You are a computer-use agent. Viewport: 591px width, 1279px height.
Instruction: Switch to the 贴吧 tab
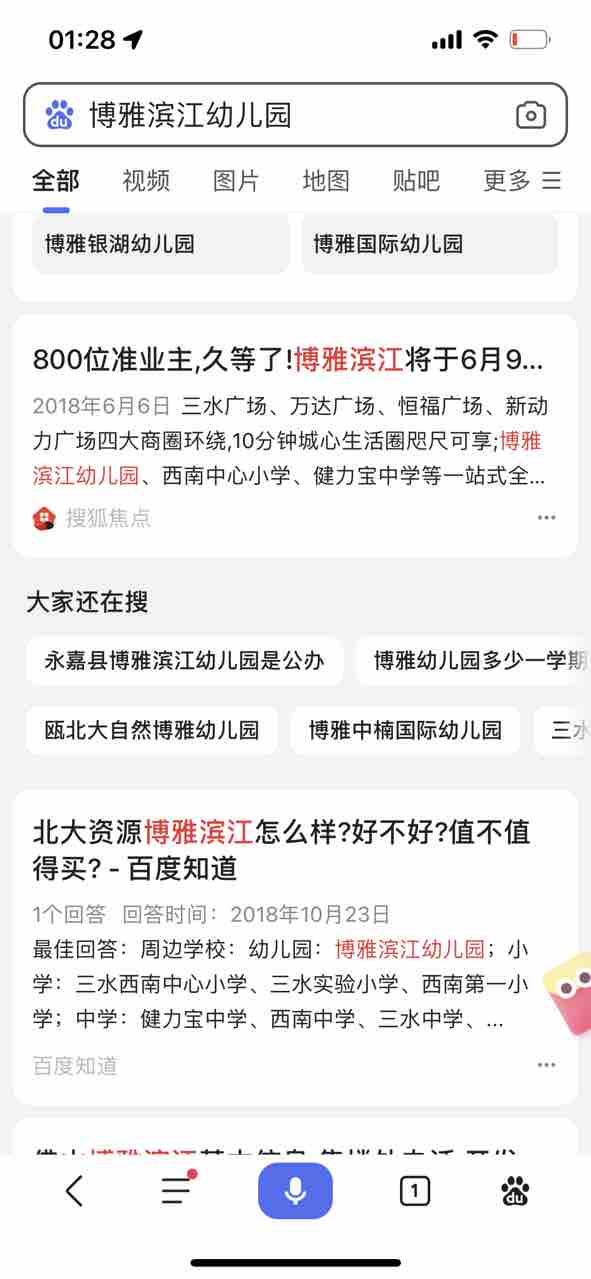click(416, 180)
